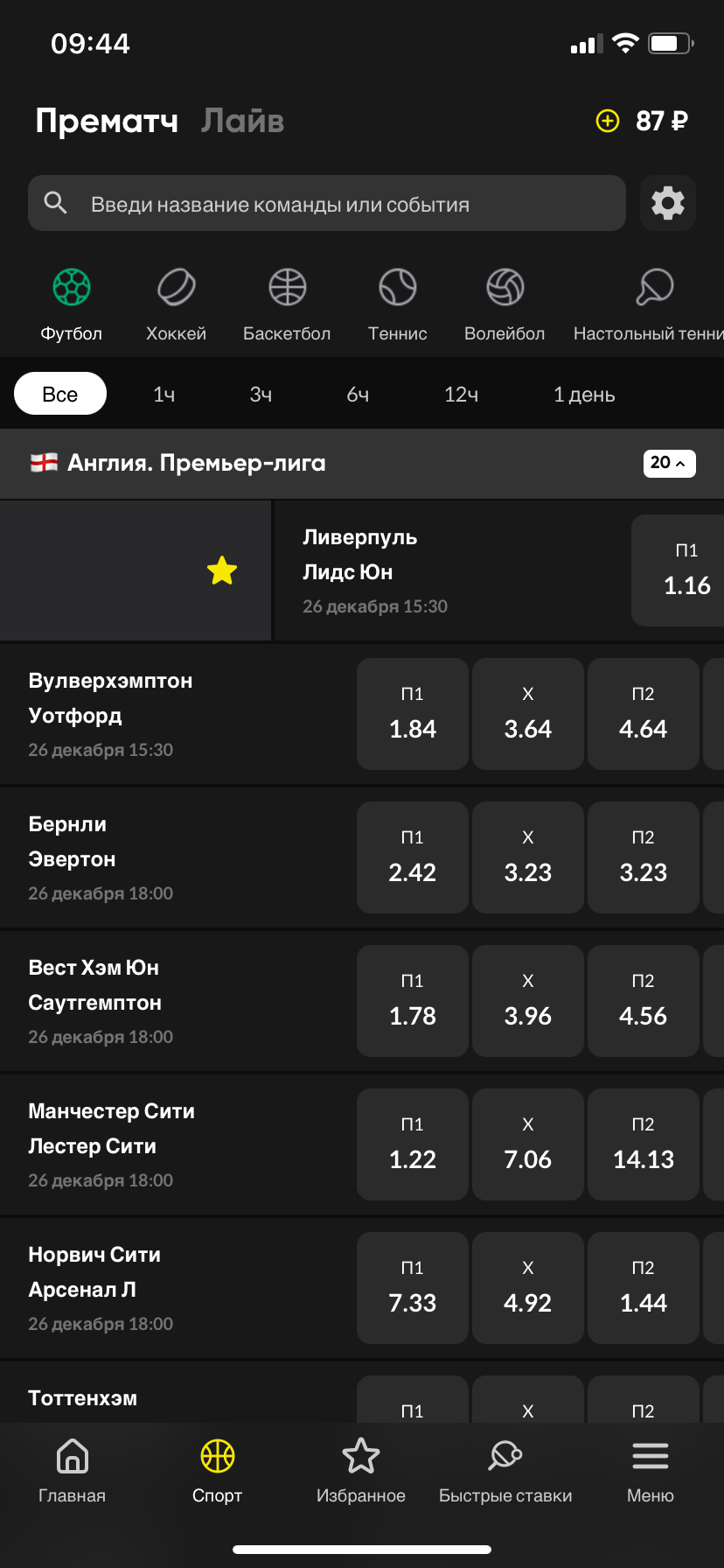
Task: Open the settings gear icon
Action: click(668, 203)
